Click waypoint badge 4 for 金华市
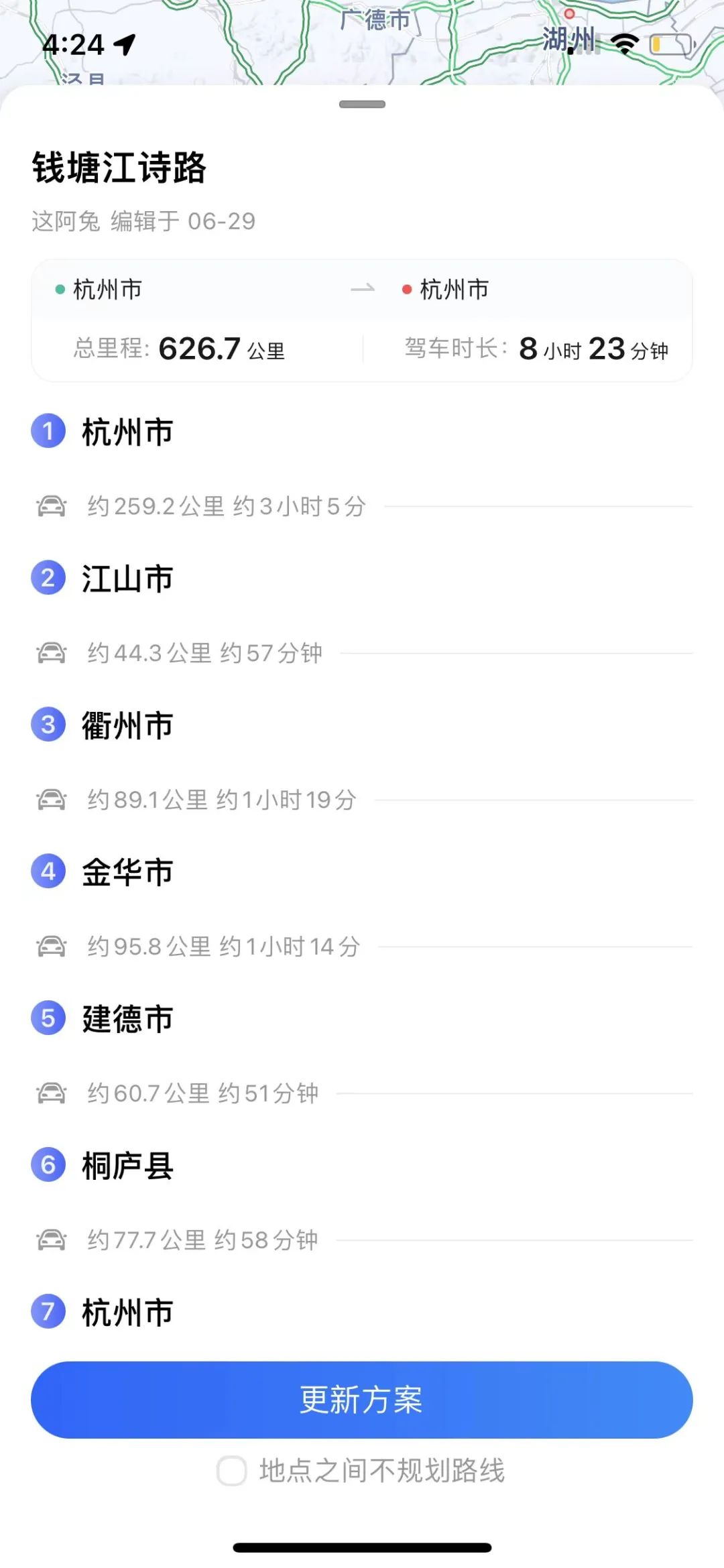Screen dimensions: 724x1568 point(48,873)
